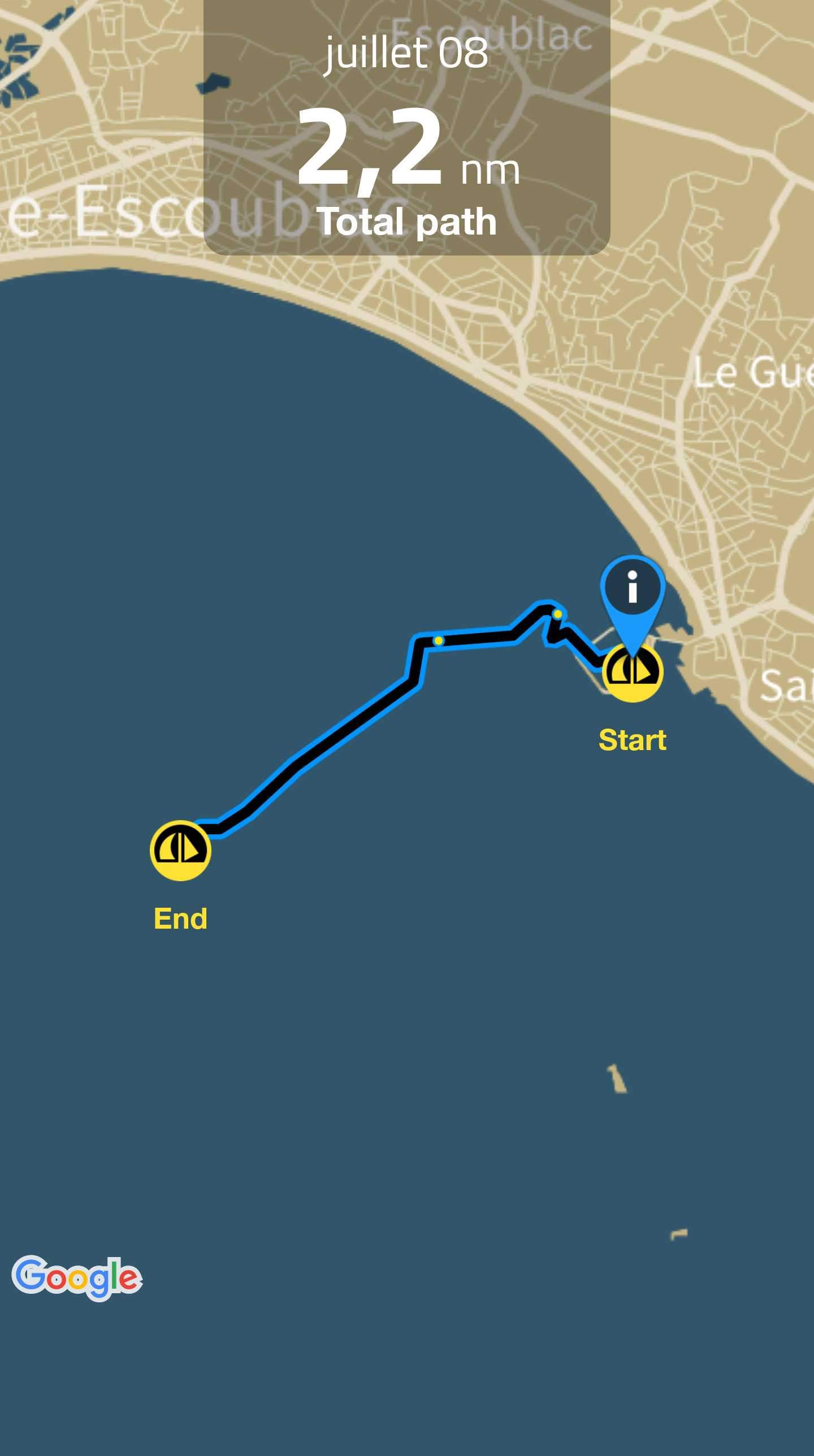Tap the blue info pin marker

click(x=633, y=587)
